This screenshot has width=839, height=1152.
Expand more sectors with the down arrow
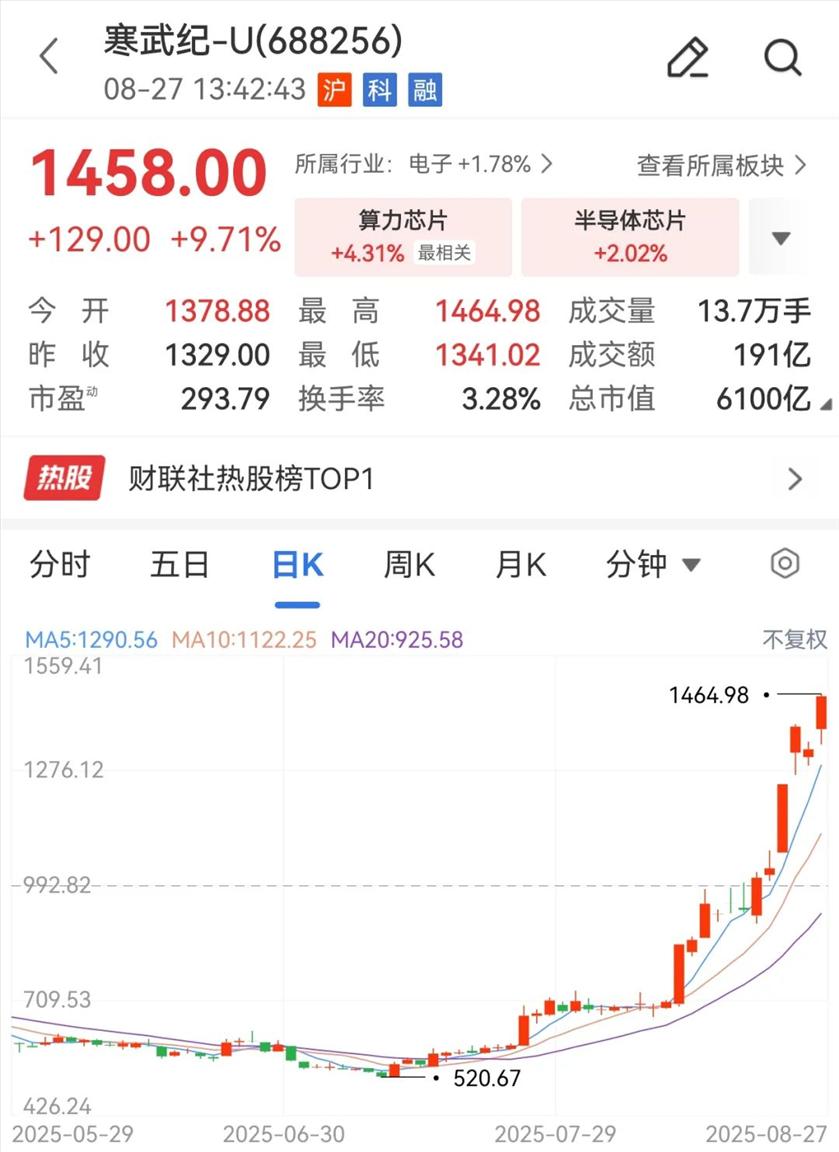[781, 238]
